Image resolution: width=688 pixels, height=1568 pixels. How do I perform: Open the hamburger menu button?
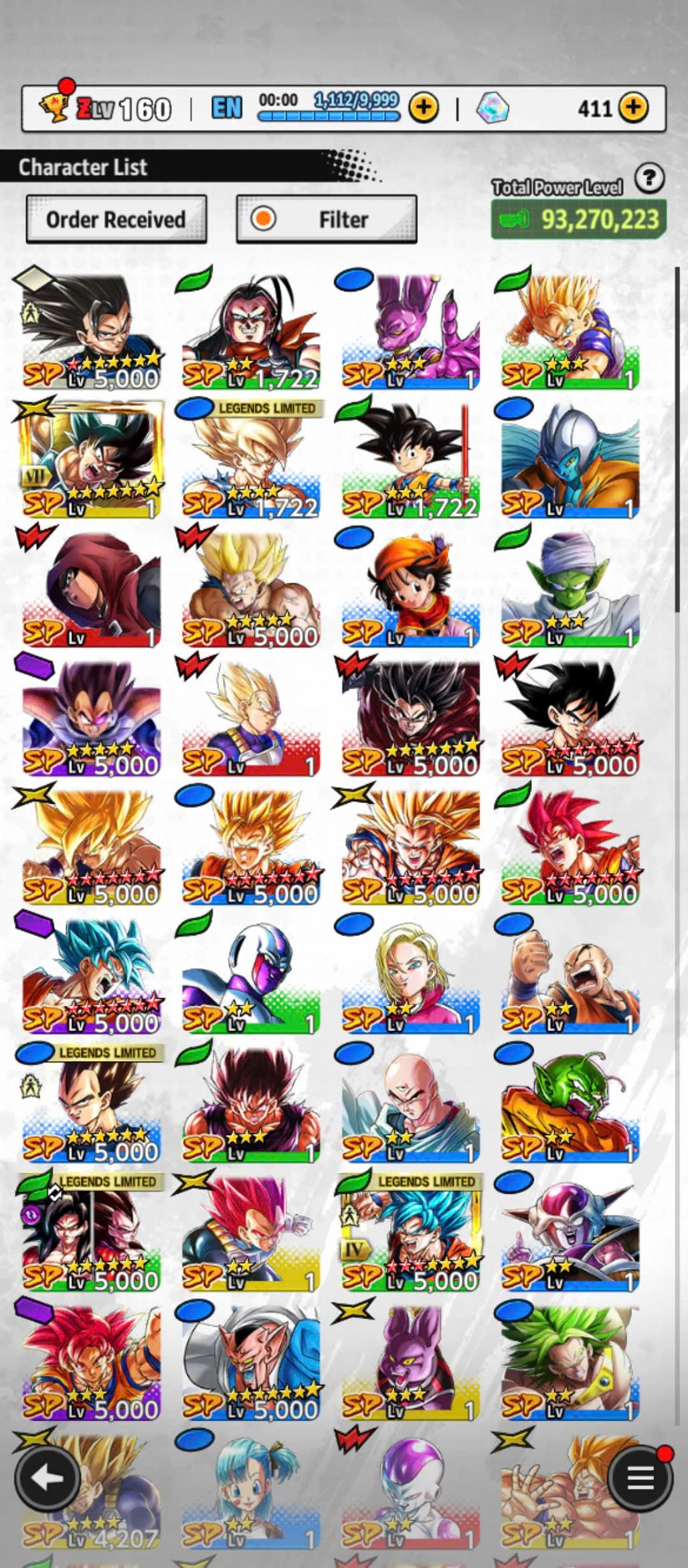640,1478
